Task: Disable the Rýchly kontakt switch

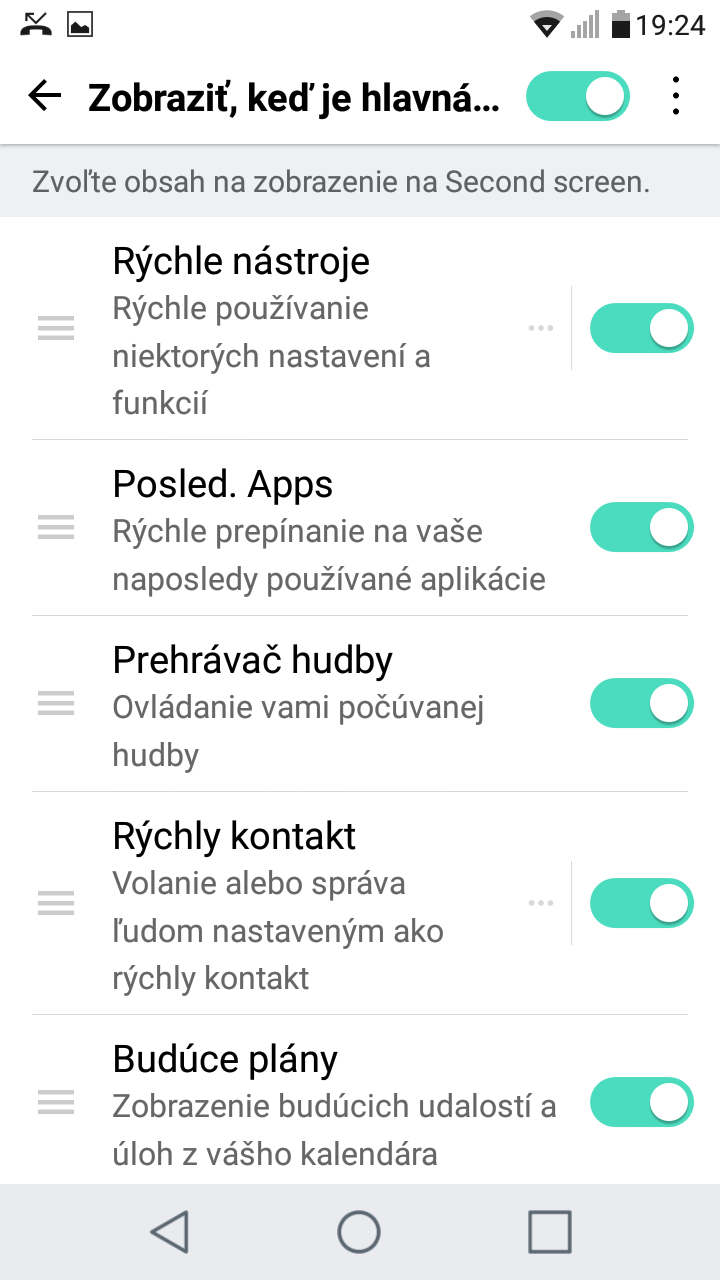Action: [641, 903]
